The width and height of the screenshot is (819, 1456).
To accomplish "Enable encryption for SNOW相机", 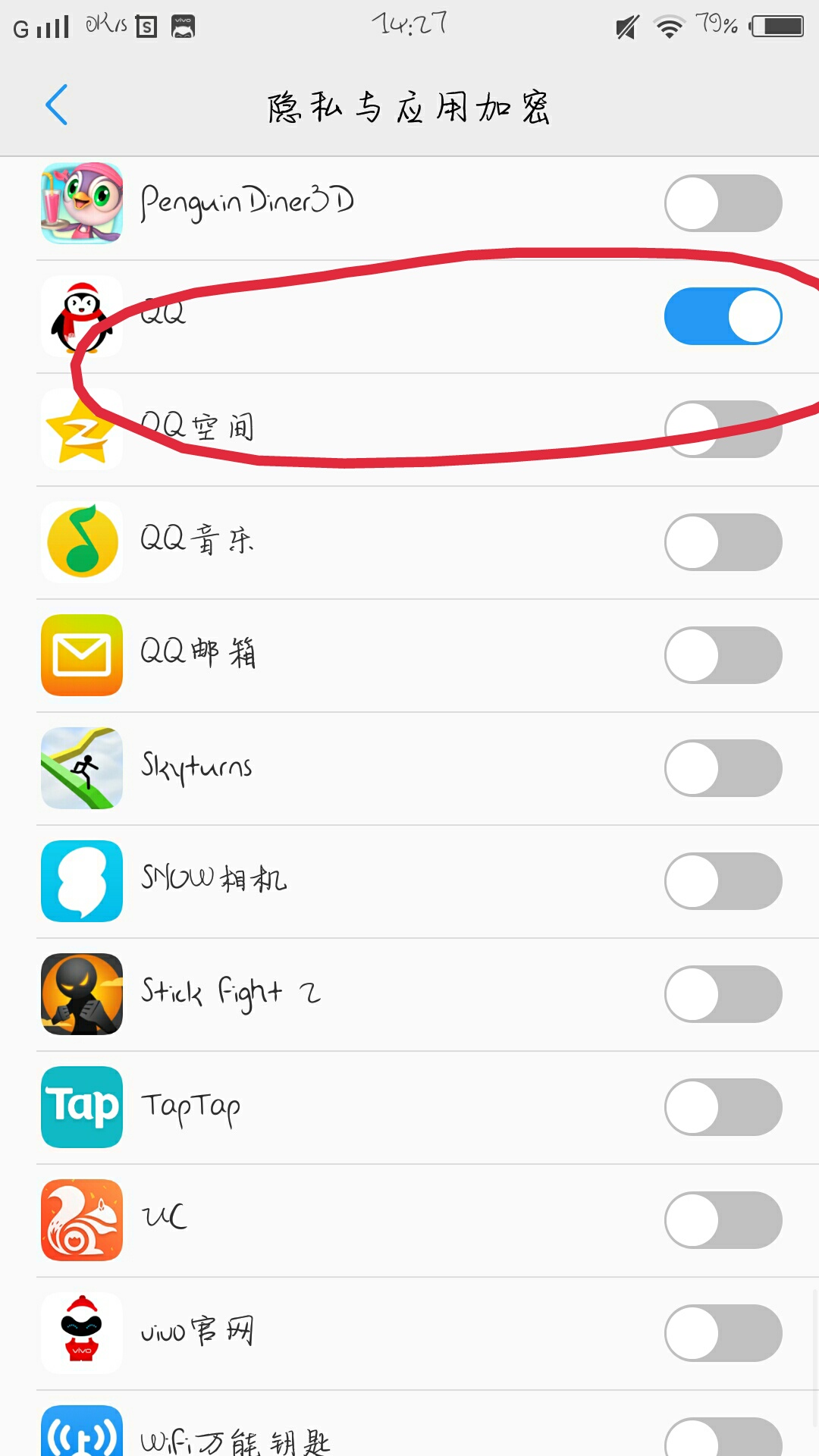I will (x=723, y=881).
